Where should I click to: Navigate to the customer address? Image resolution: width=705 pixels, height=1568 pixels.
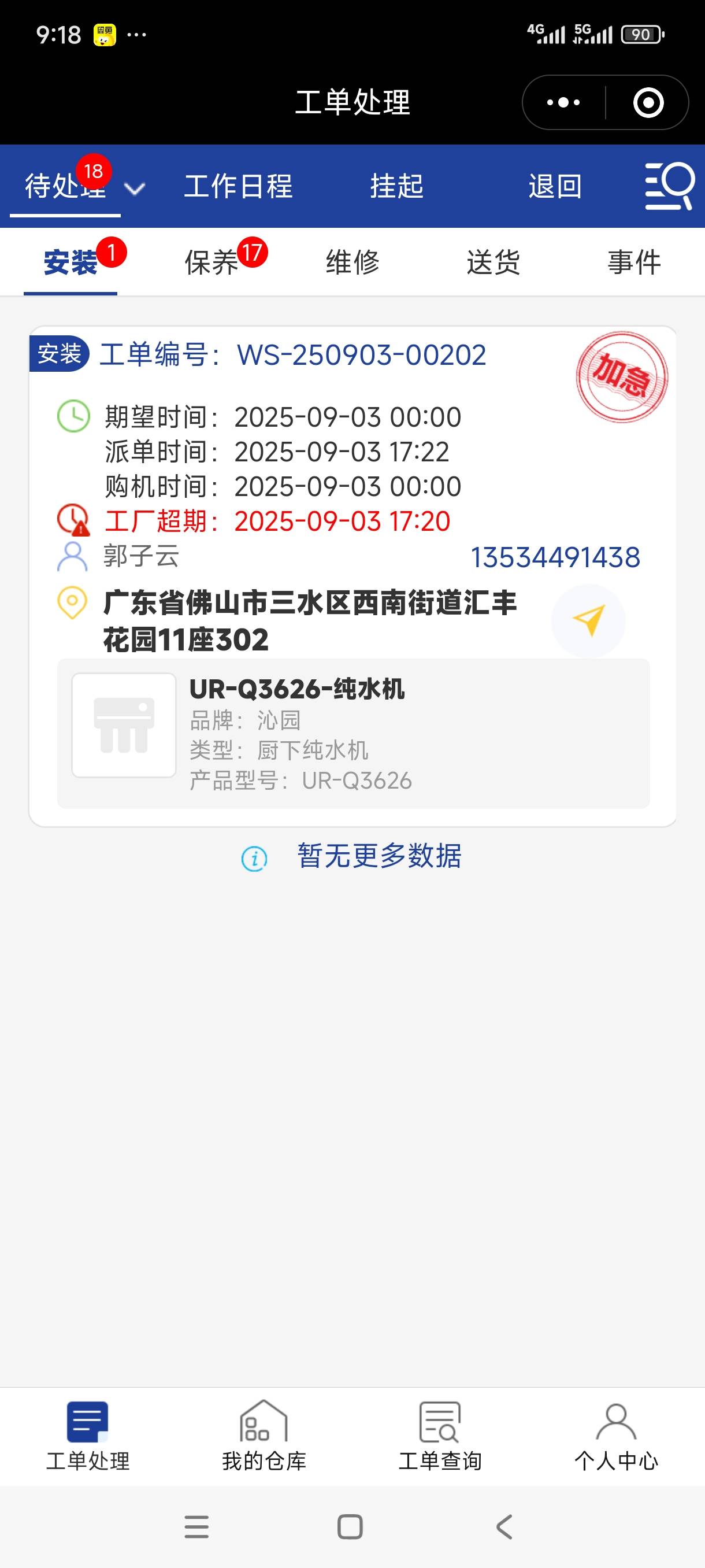(x=588, y=620)
